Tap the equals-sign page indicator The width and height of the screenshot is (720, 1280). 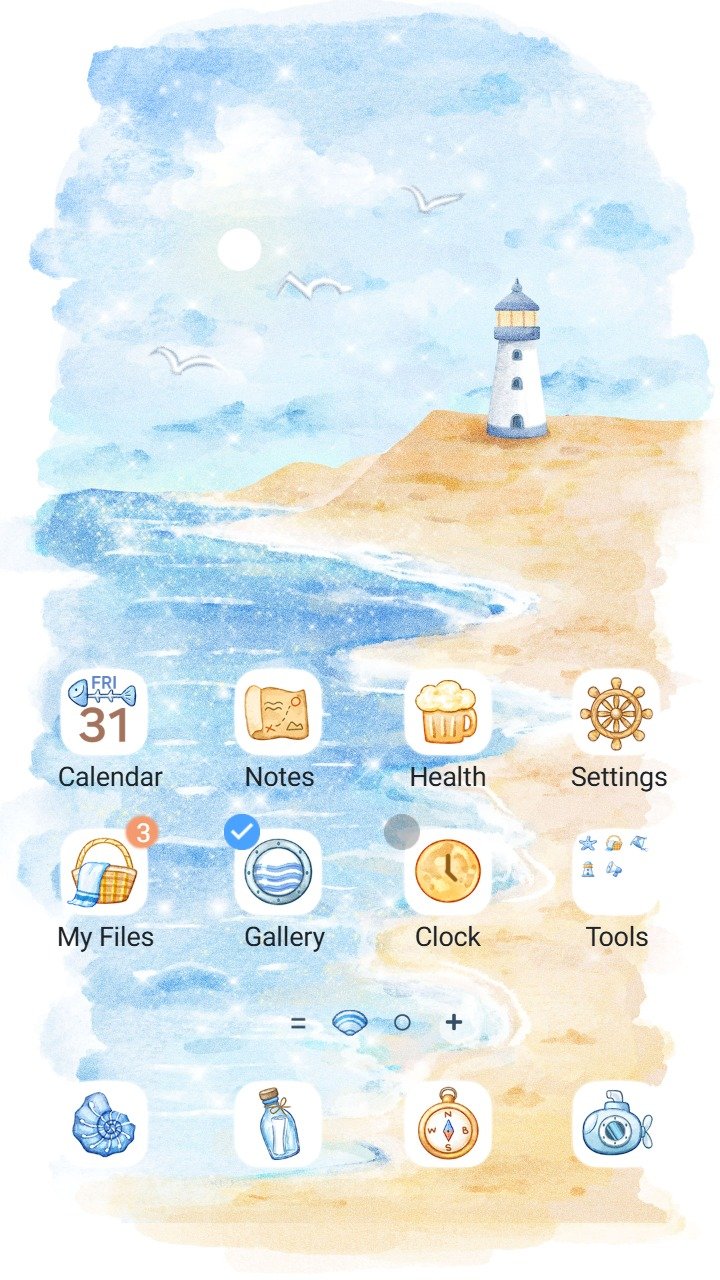coord(298,1023)
